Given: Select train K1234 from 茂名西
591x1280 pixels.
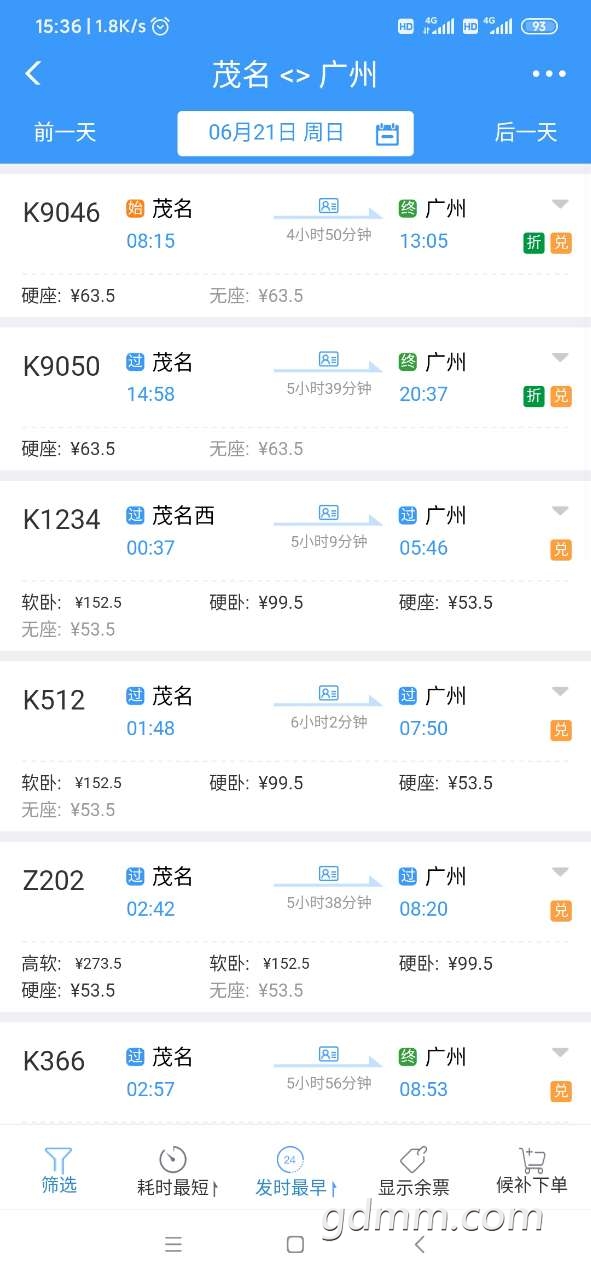Looking at the screenshot, I should click(x=295, y=566).
